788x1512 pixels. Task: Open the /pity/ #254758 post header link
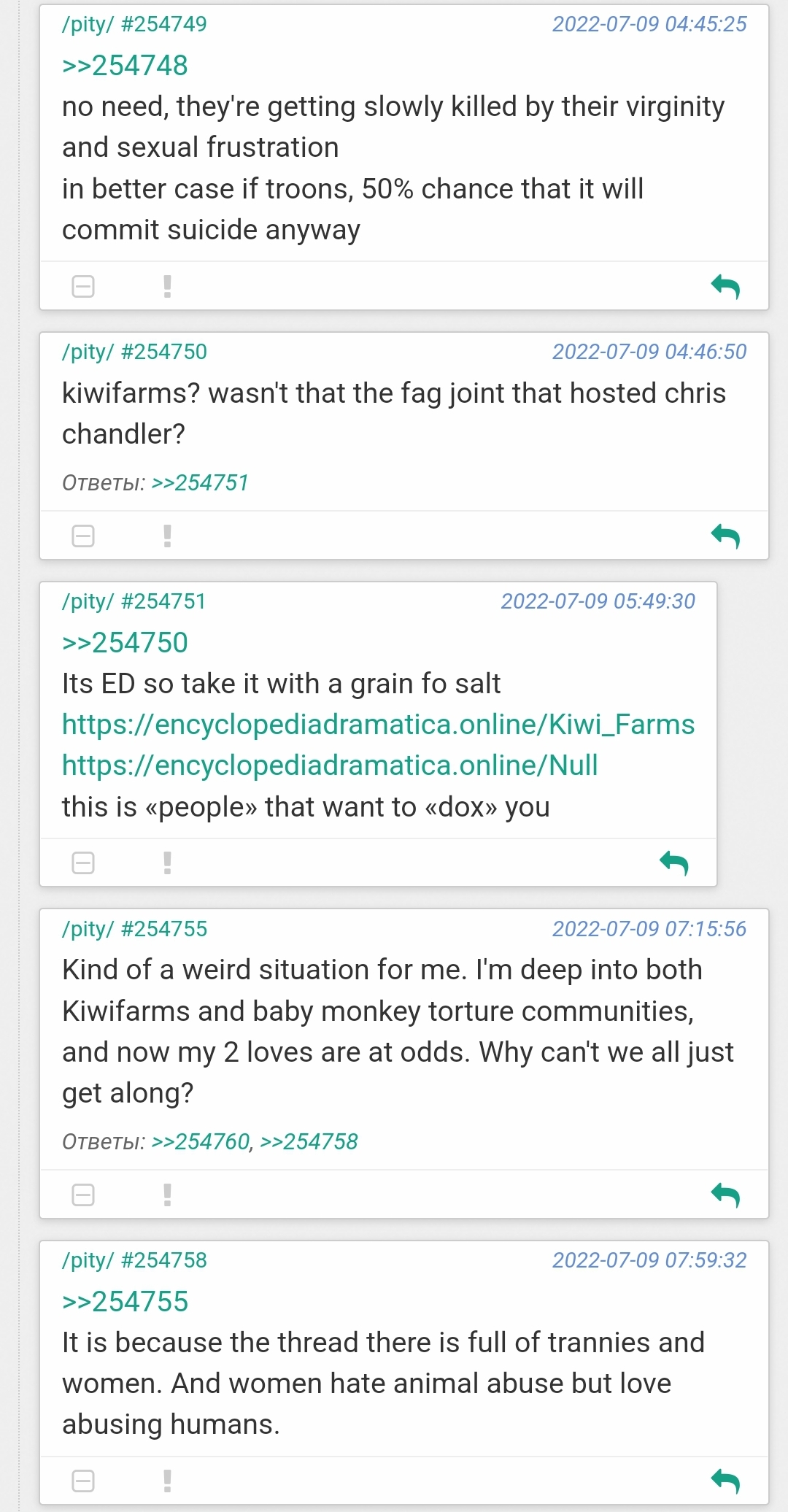click(134, 1260)
